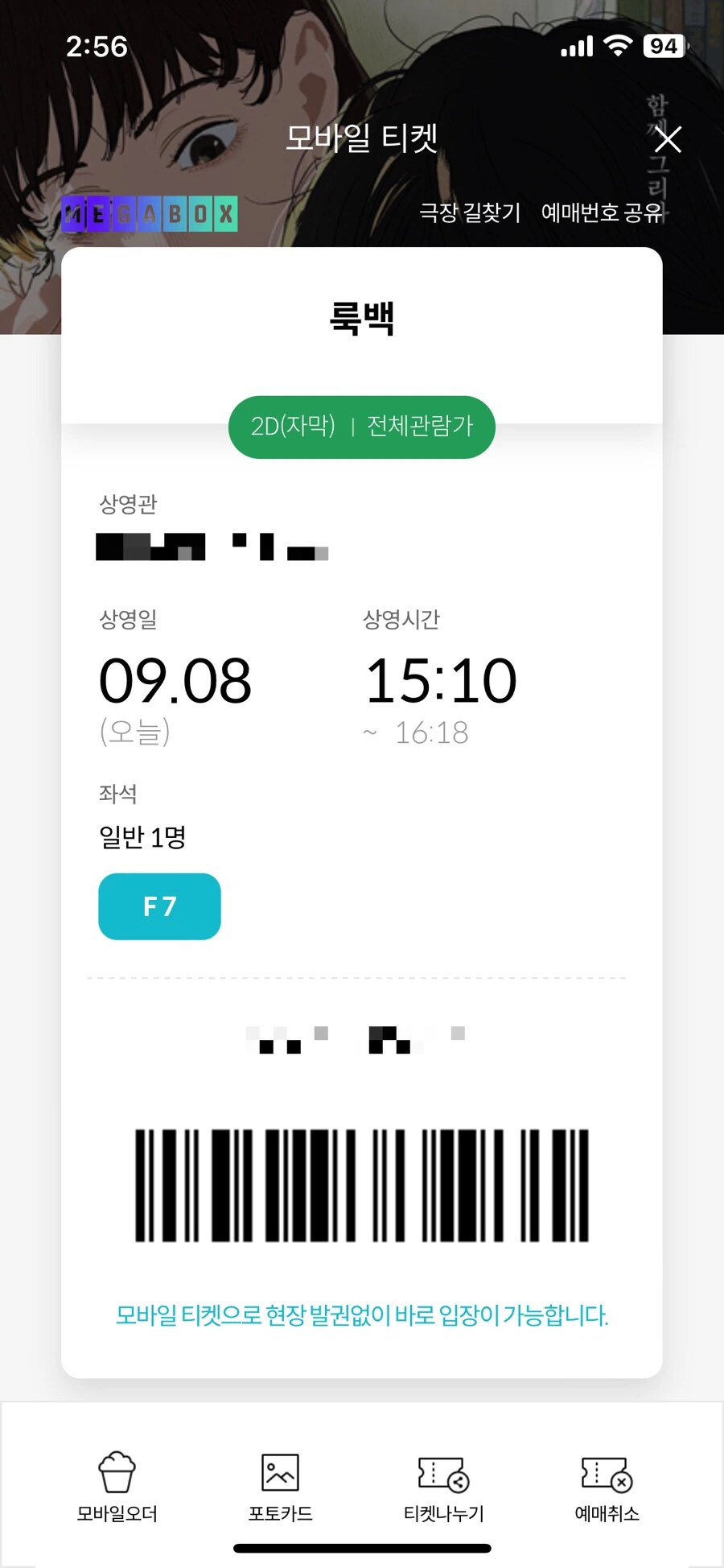Tap the MEGABOX logo

tap(148, 213)
